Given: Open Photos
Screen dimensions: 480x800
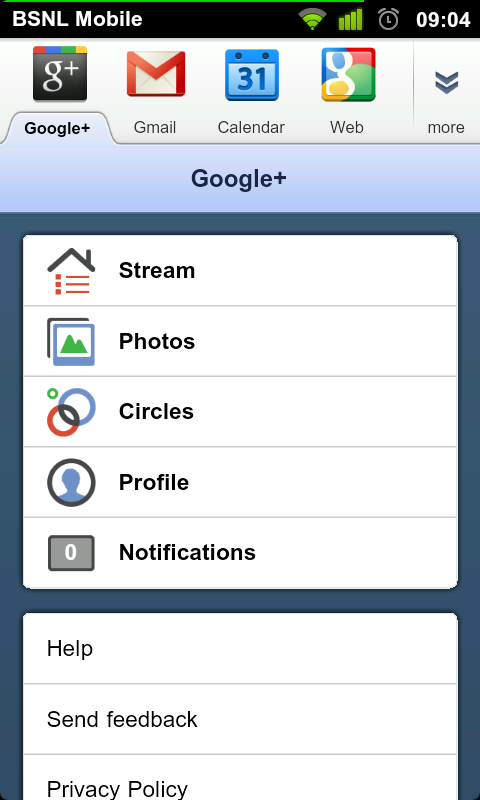Looking at the screenshot, I should [x=240, y=341].
